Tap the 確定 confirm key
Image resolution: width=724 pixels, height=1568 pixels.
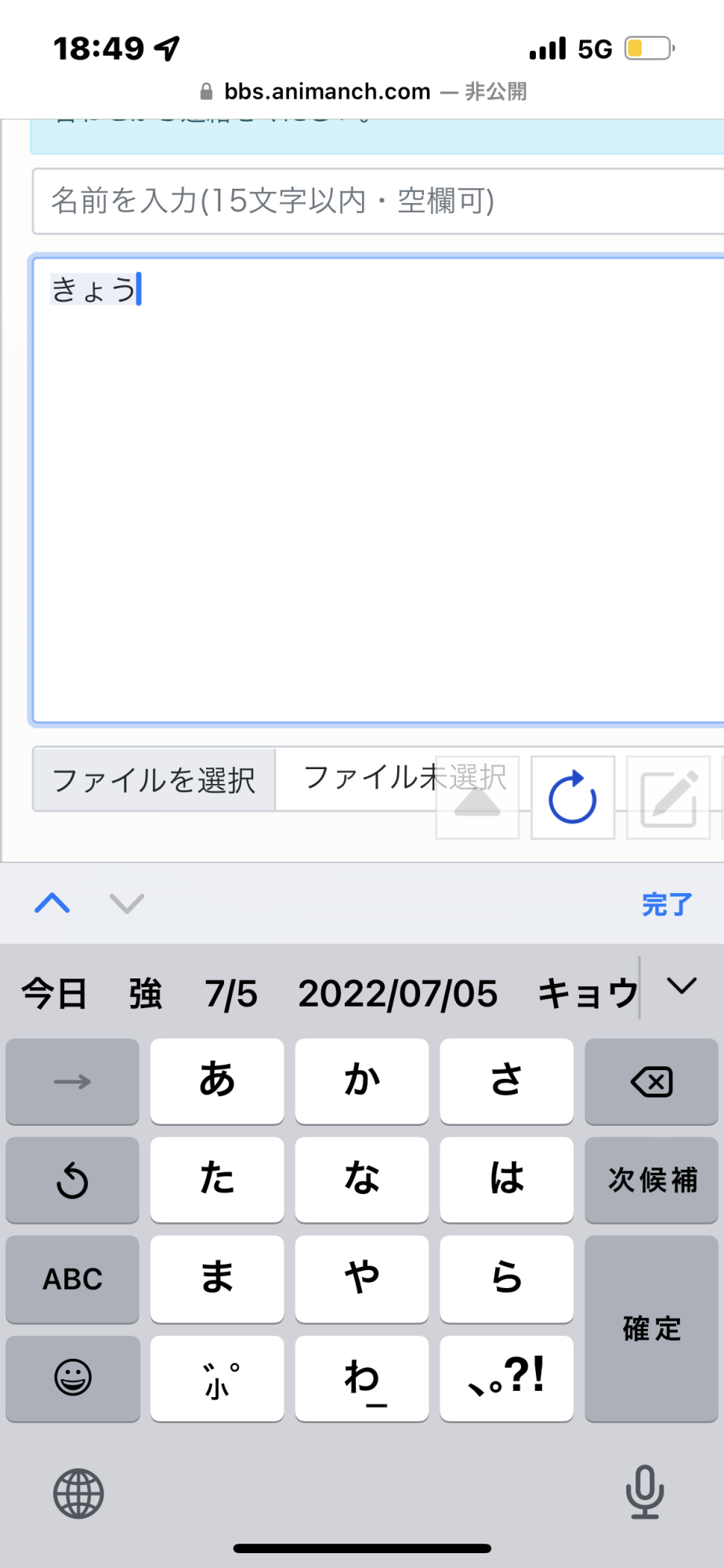click(x=651, y=1329)
